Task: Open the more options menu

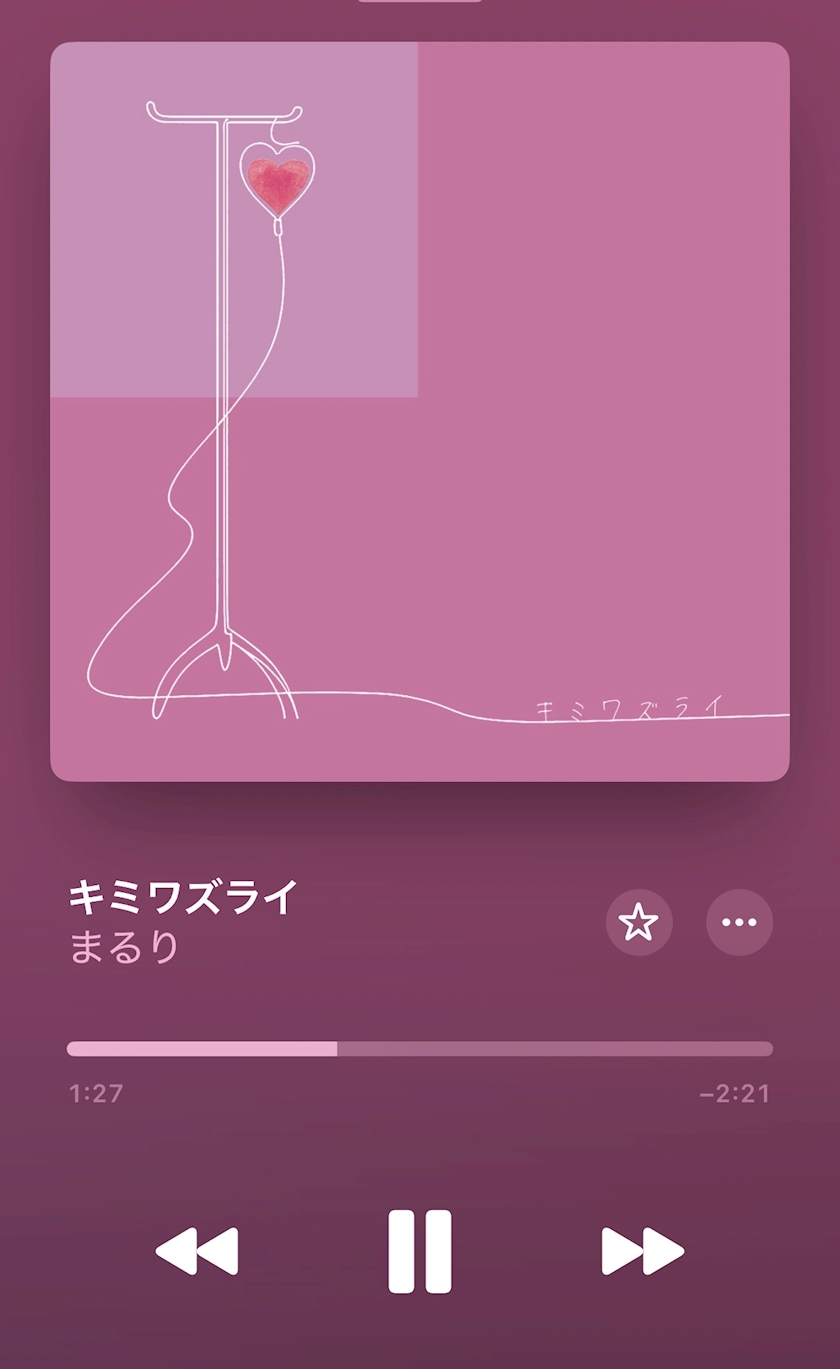Action: coord(739,922)
